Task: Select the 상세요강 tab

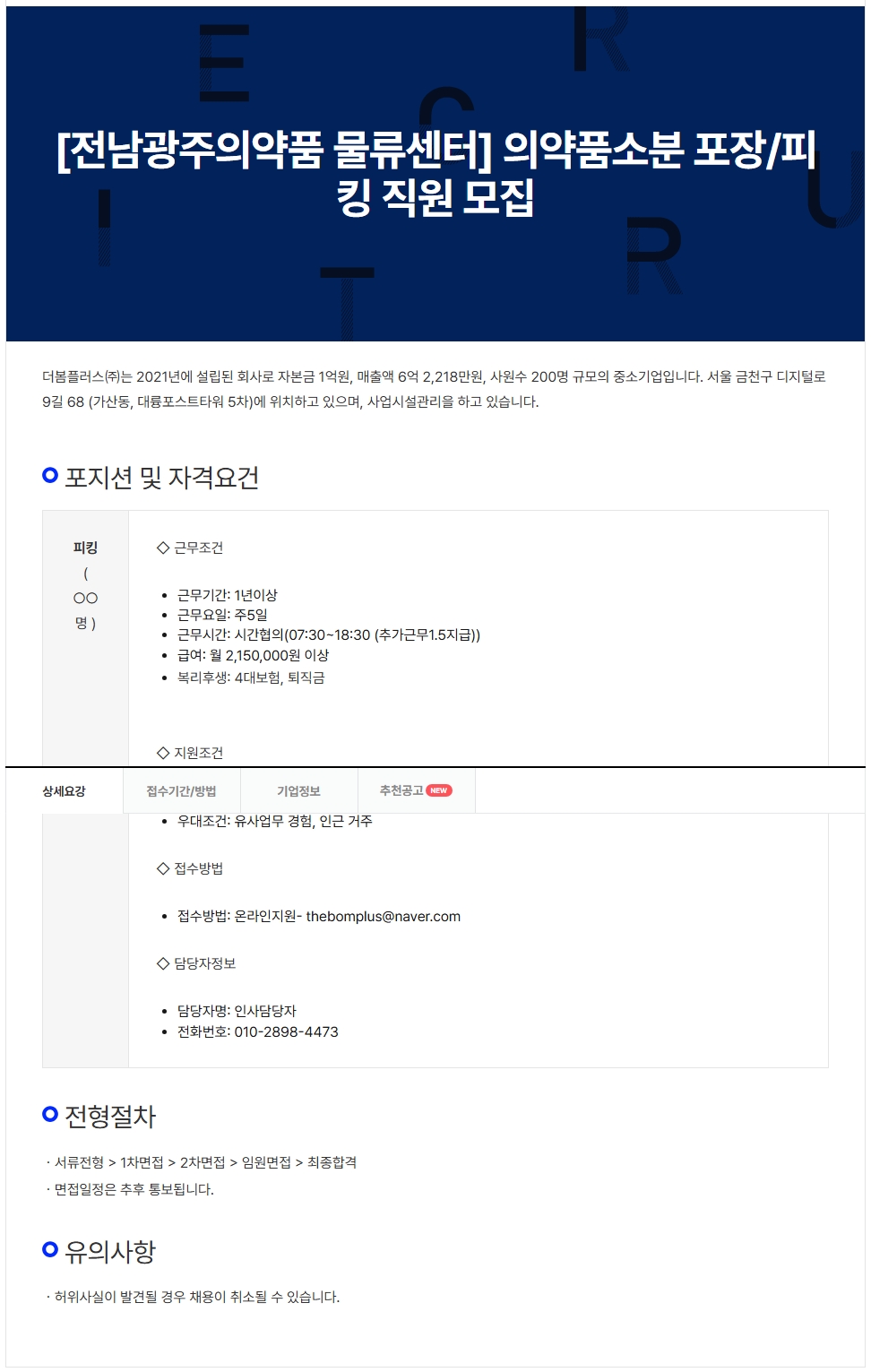Action: [64, 791]
